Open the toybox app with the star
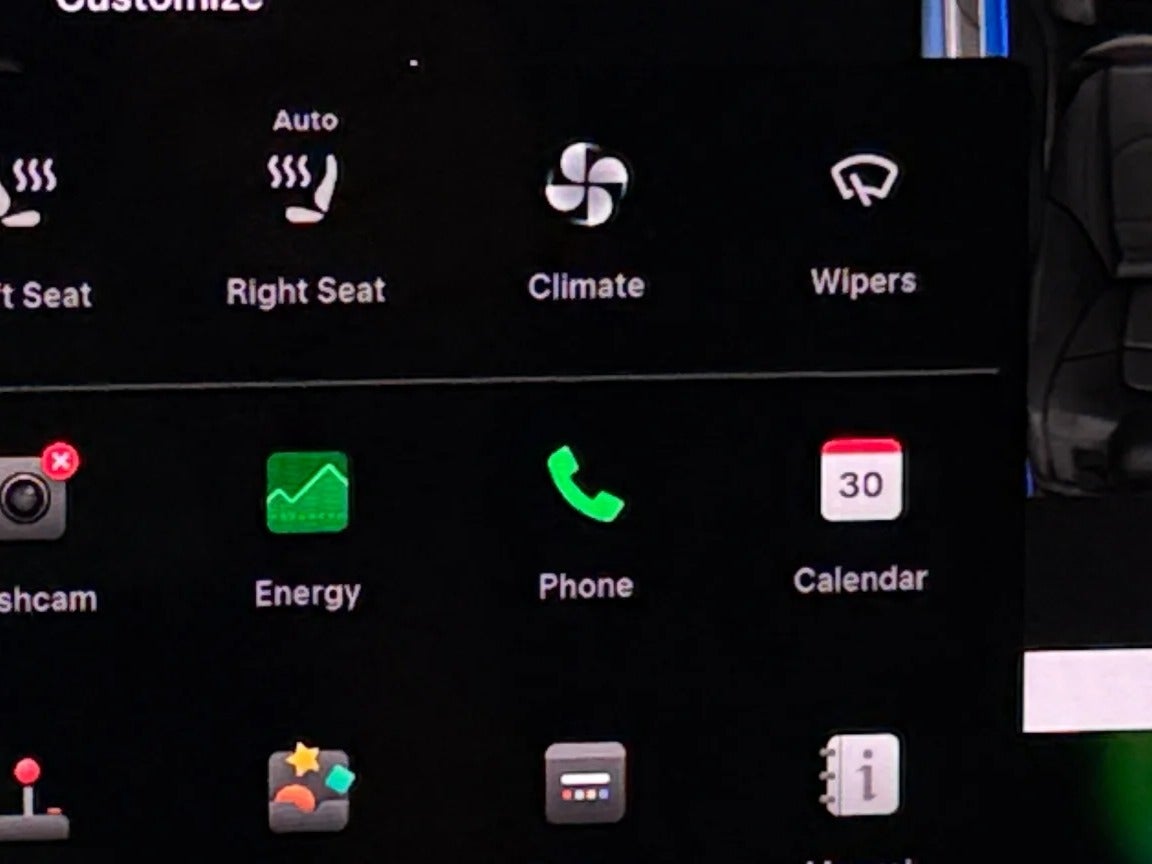Viewport: 1152px width, 864px height. coord(309,789)
